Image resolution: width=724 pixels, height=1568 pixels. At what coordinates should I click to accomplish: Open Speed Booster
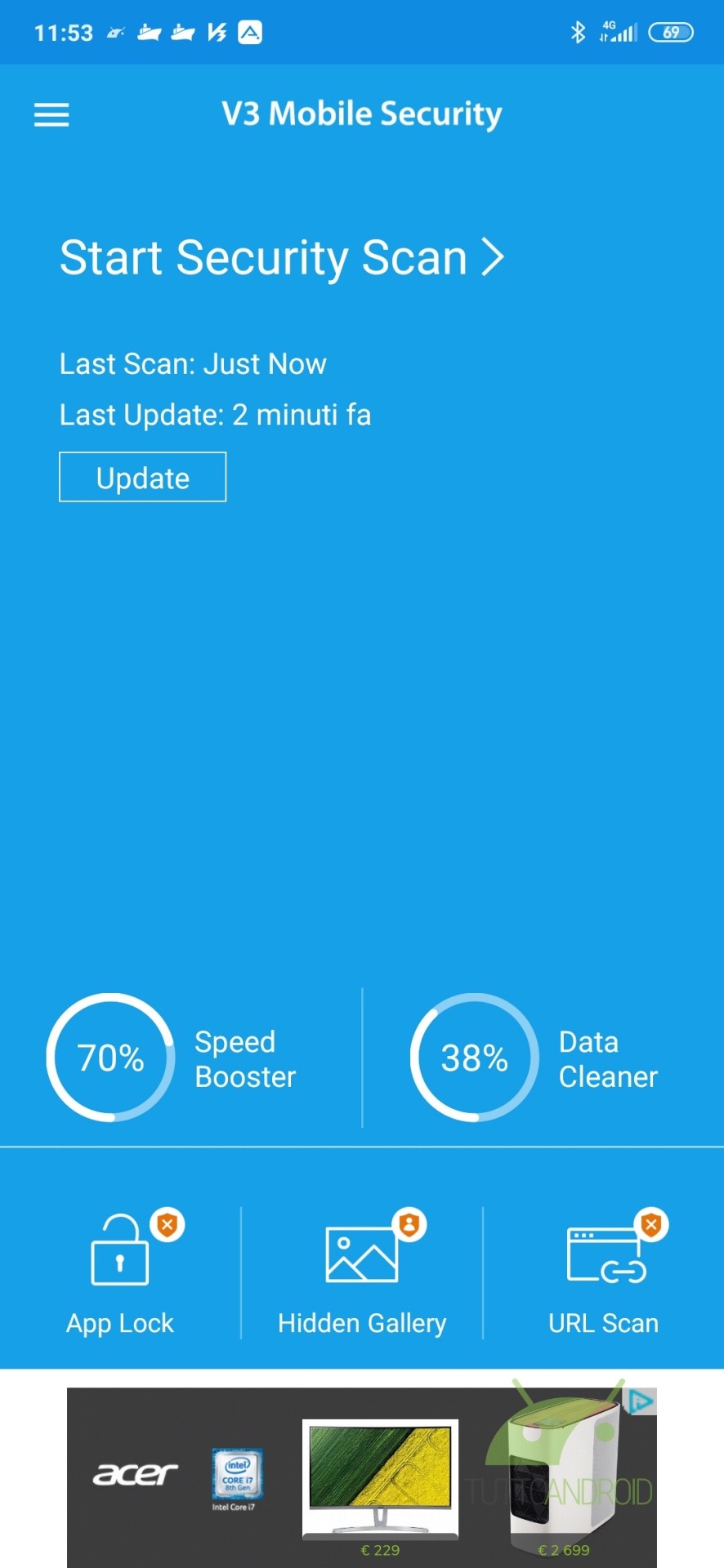pos(172,1058)
